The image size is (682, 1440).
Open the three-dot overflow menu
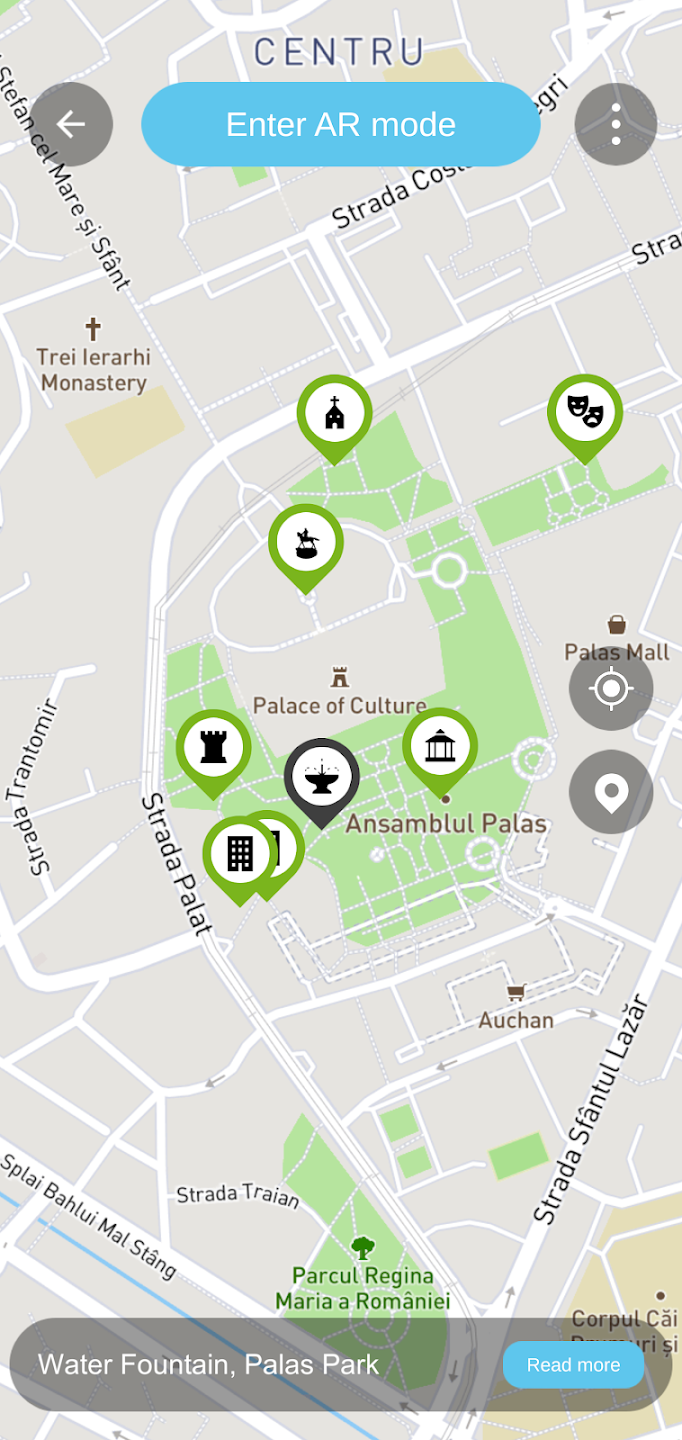tap(616, 124)
